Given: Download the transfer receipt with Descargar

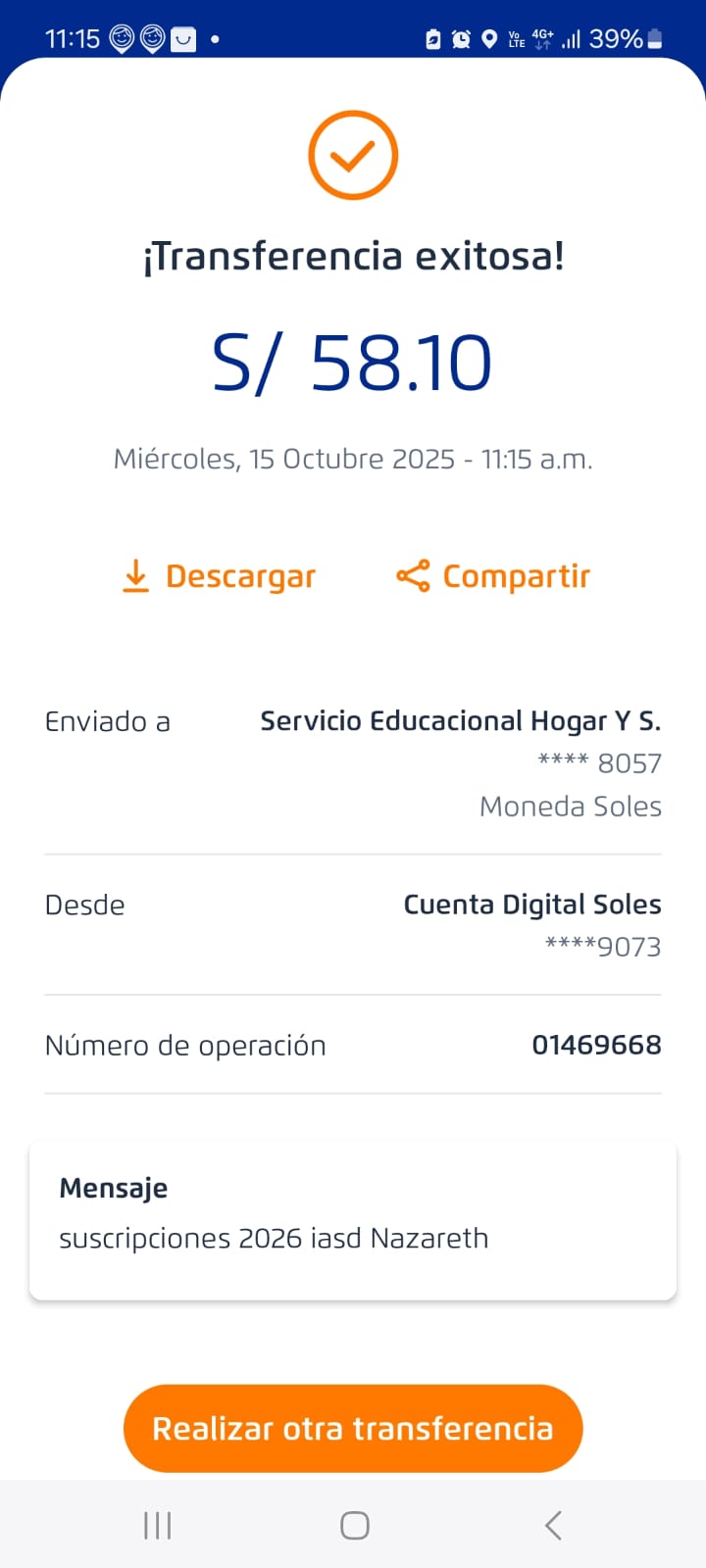Looking at the screenshot, I should [x=219, y=576].
